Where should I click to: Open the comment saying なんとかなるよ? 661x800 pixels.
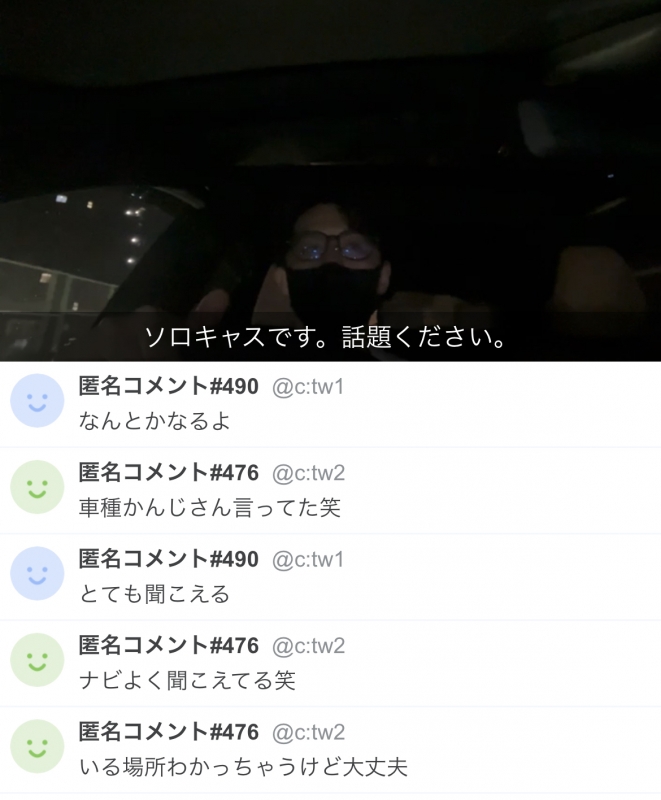tap(155, 421)
